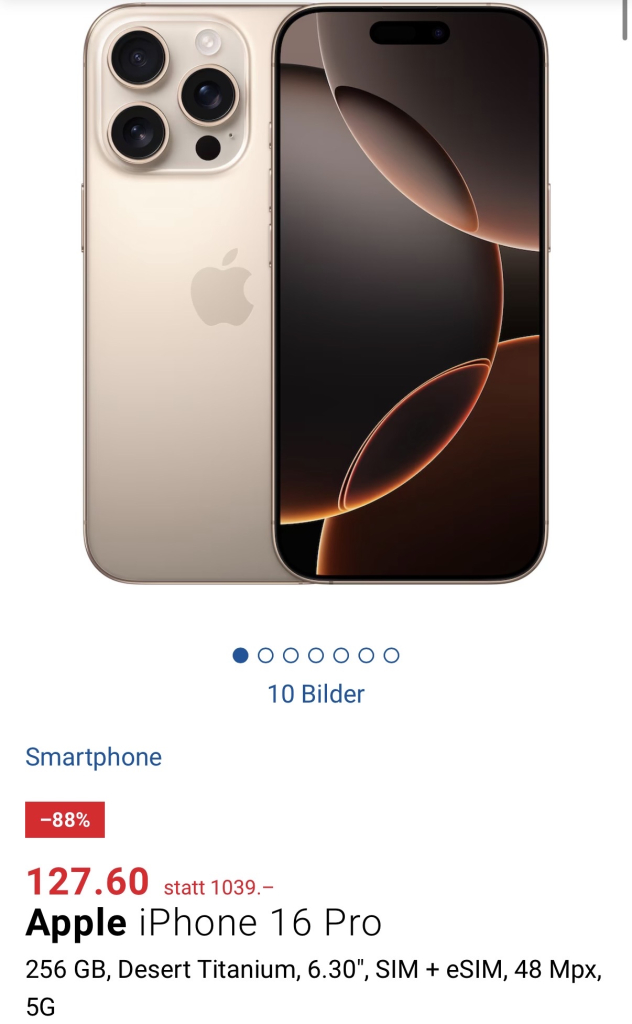Screen dimensions: 632x1024
Task: Open the "10 Bilder" gallery link
Action: [316, 694]
